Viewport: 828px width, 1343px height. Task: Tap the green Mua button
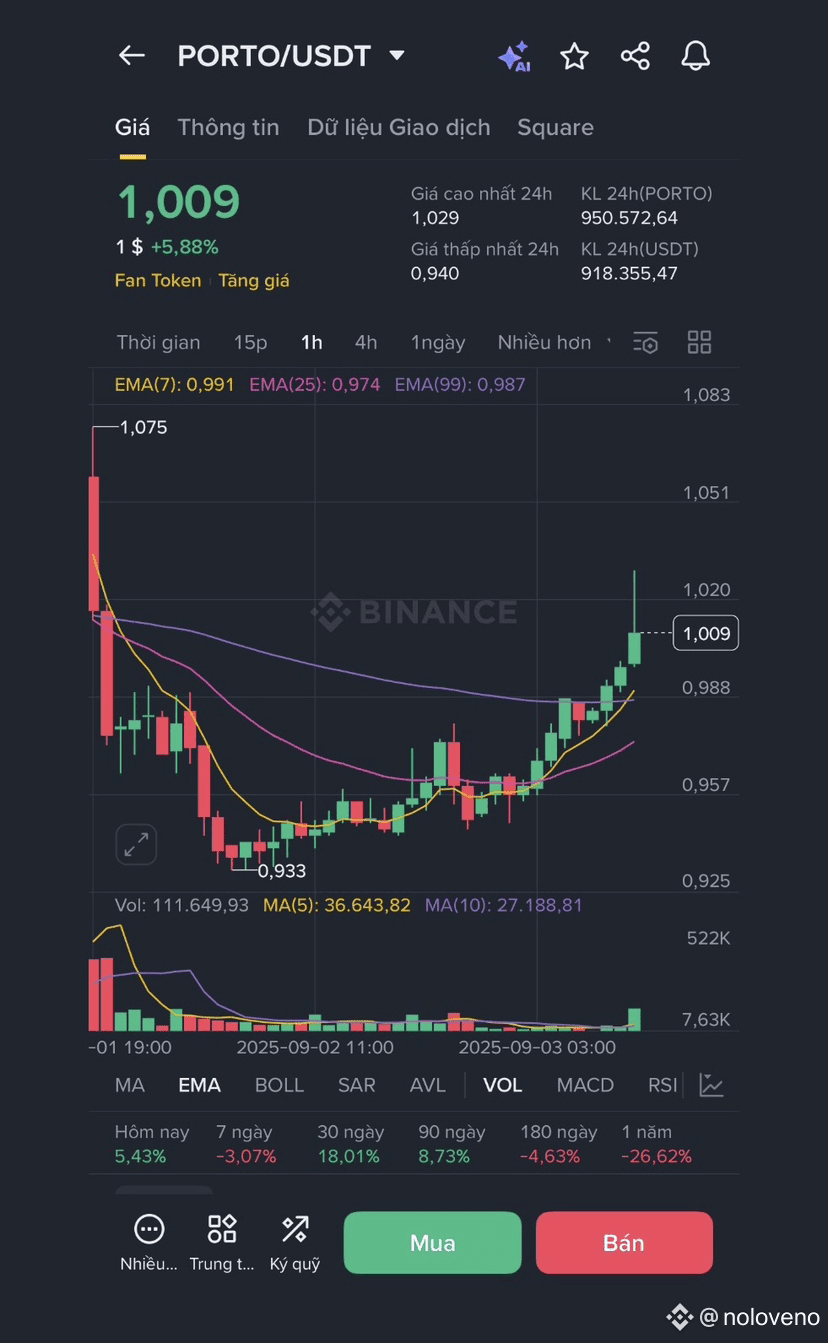point(432,1243)
